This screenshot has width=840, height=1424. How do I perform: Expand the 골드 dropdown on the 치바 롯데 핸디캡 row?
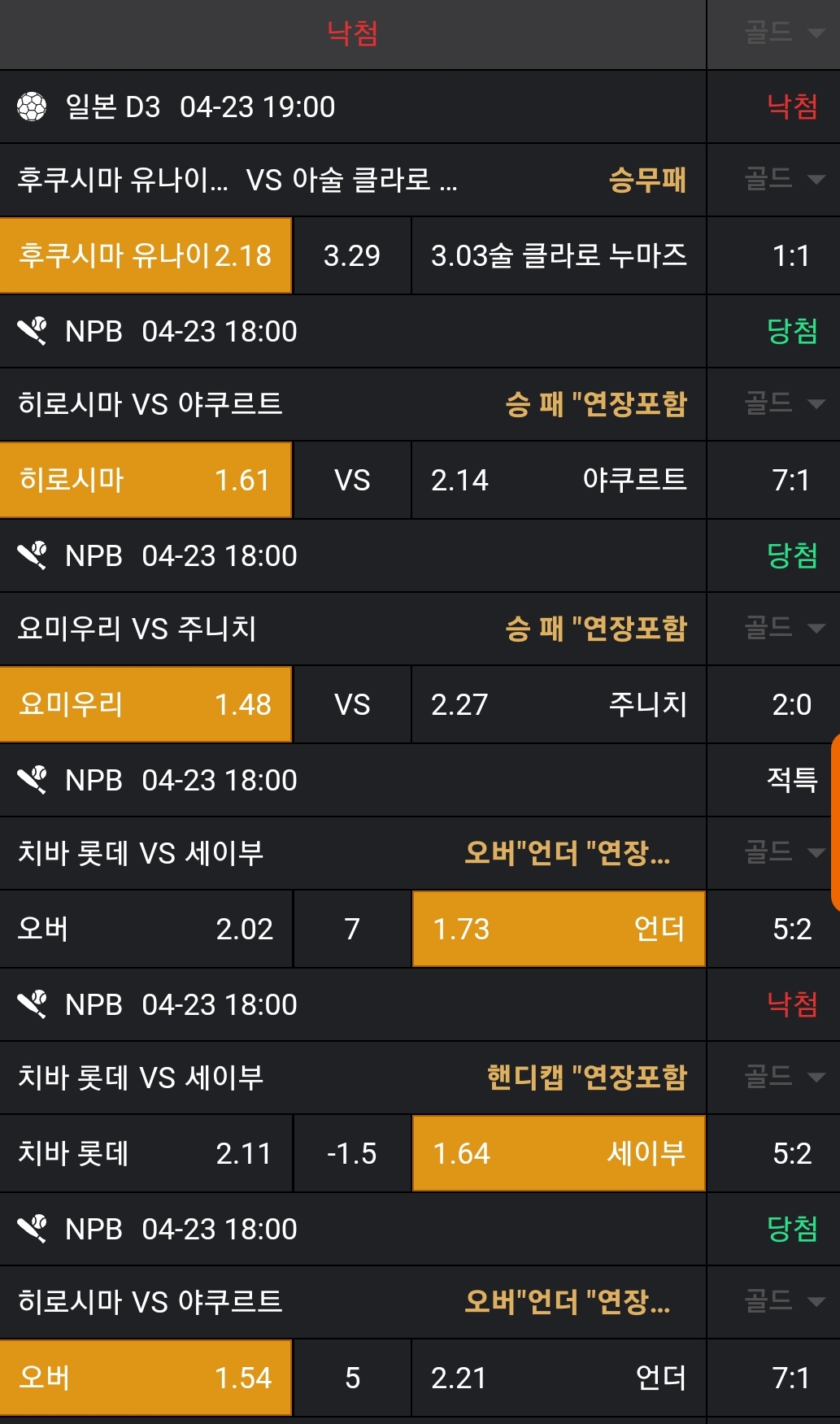pos(782,1077)
